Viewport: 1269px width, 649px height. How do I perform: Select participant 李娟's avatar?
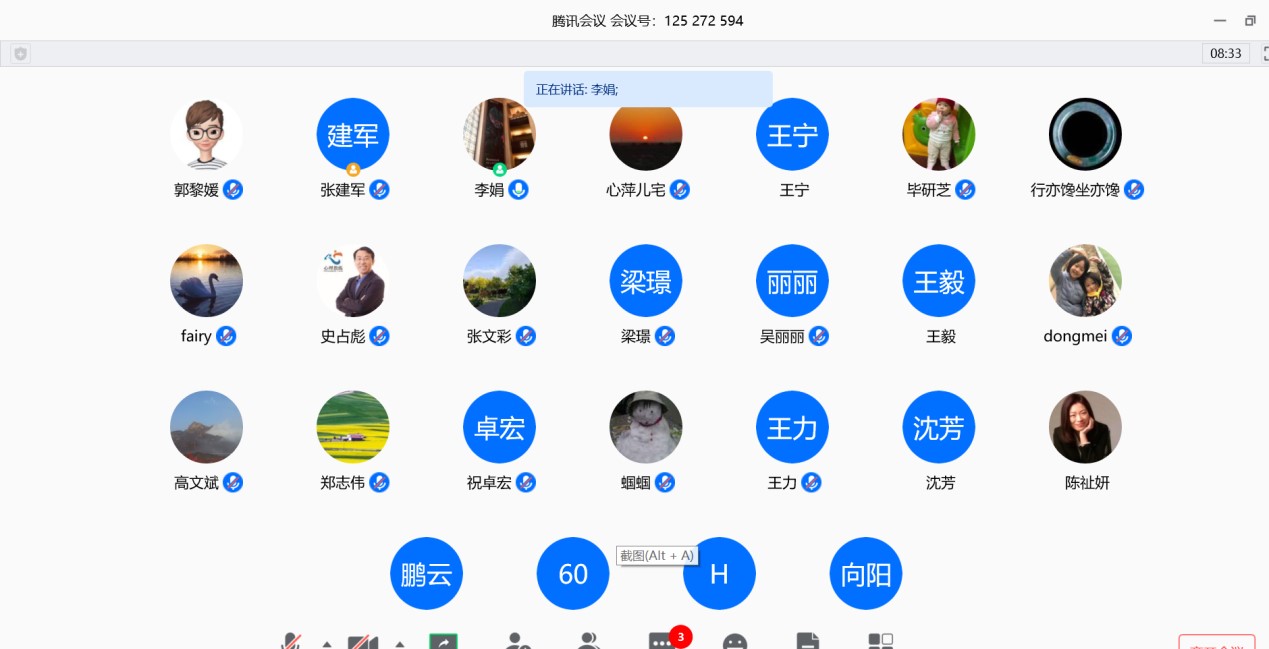[x=499, y=134]
